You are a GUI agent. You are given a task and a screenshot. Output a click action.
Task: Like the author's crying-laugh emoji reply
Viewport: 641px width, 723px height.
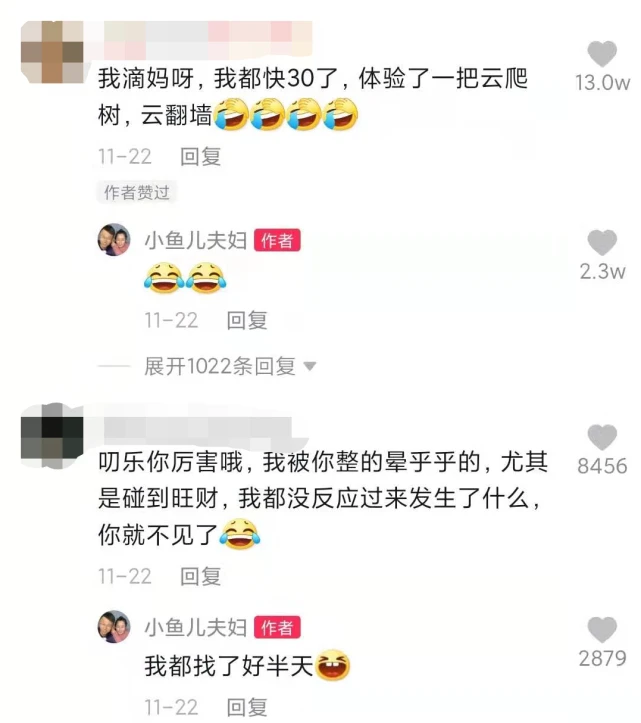pyautogui.click(x=601, y=242)
